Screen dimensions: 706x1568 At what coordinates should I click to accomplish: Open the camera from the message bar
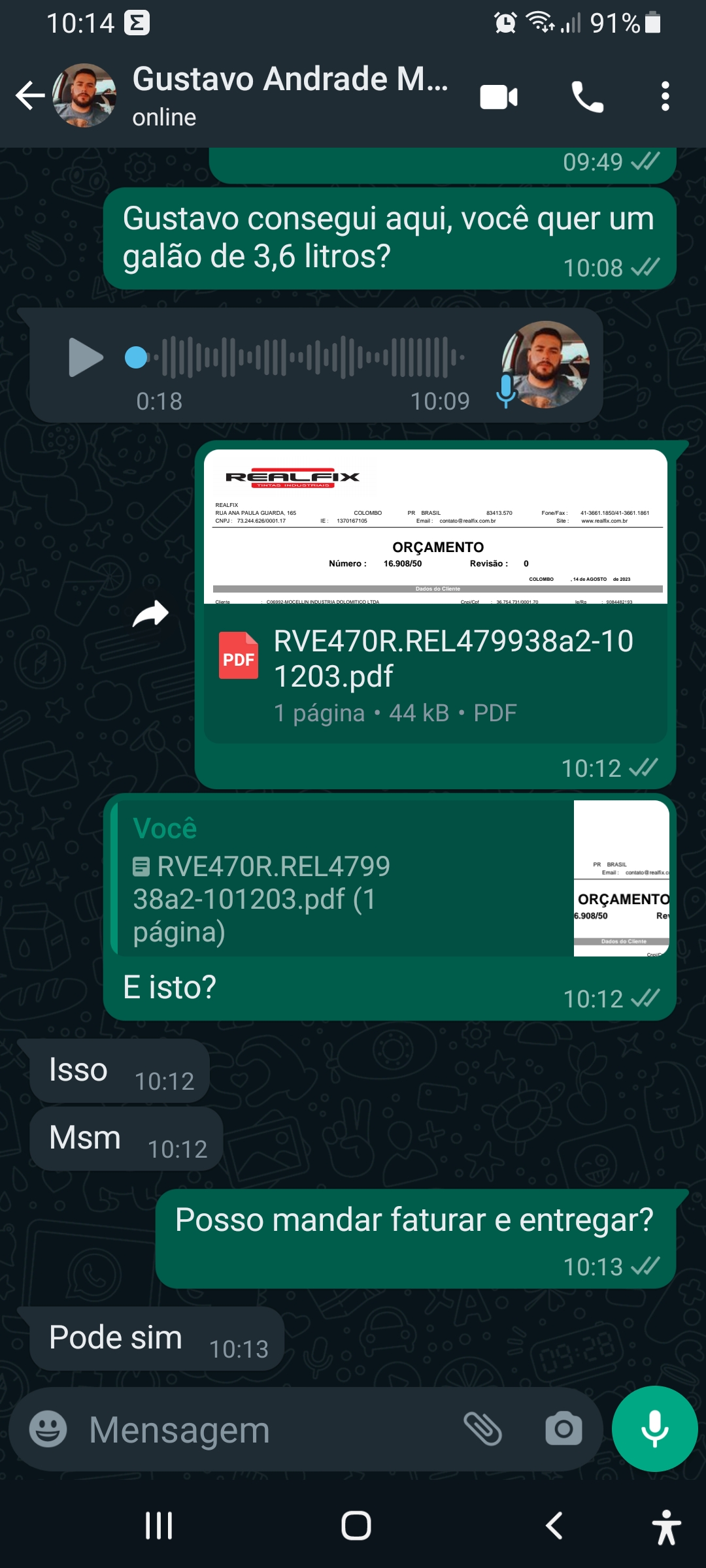click(563, 1429)
